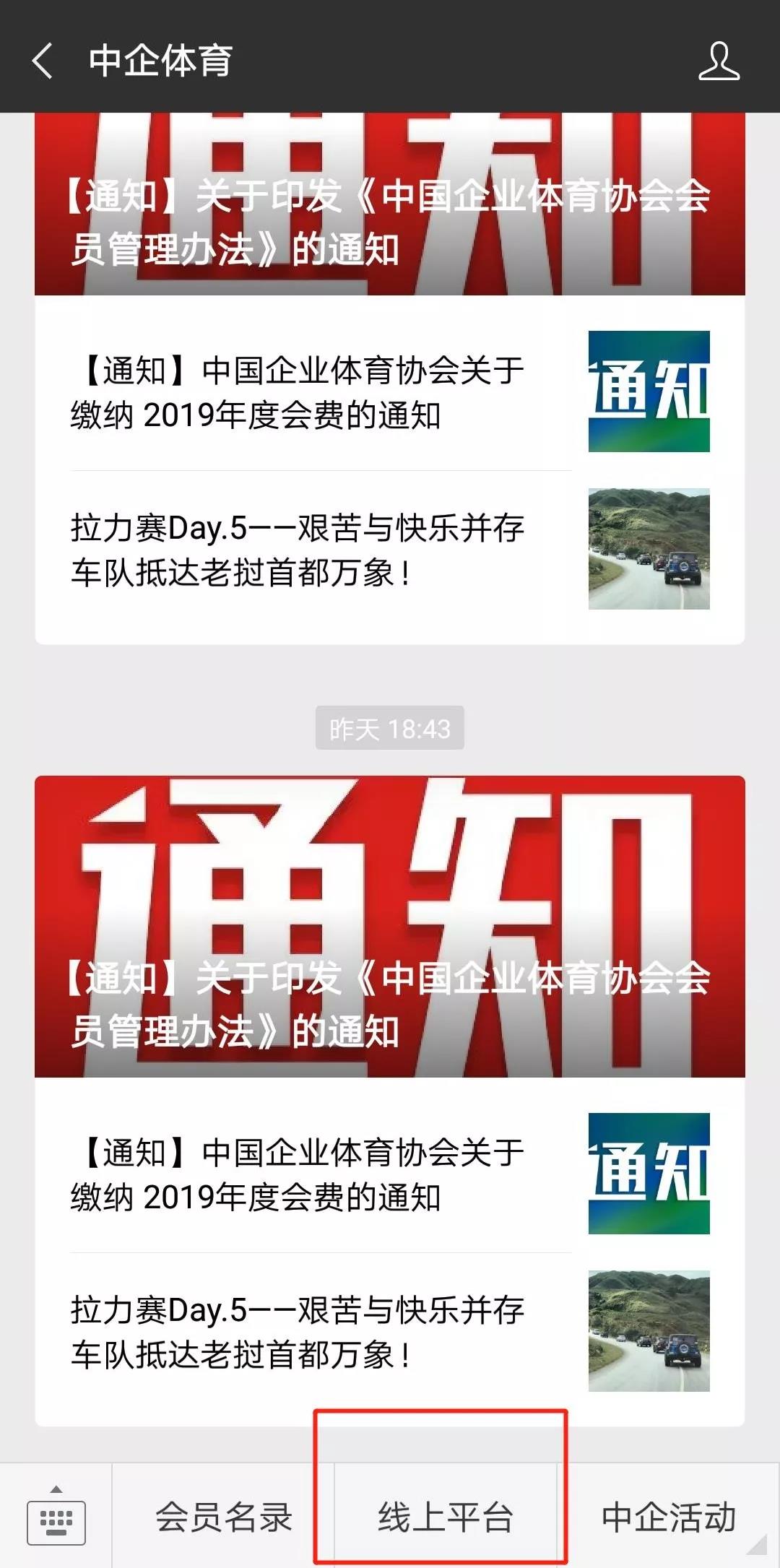The width and height of the screenshot is (780, 1568).
Task: Open the 中企活动 menu
Action: pos(668,1517)
